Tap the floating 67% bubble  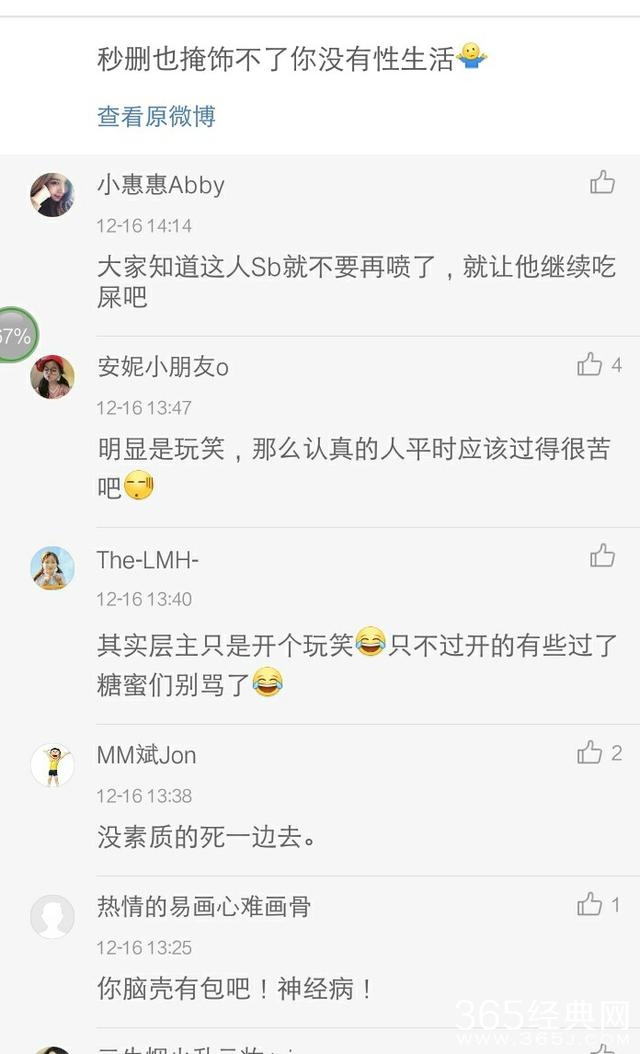(x=14, y=335)
